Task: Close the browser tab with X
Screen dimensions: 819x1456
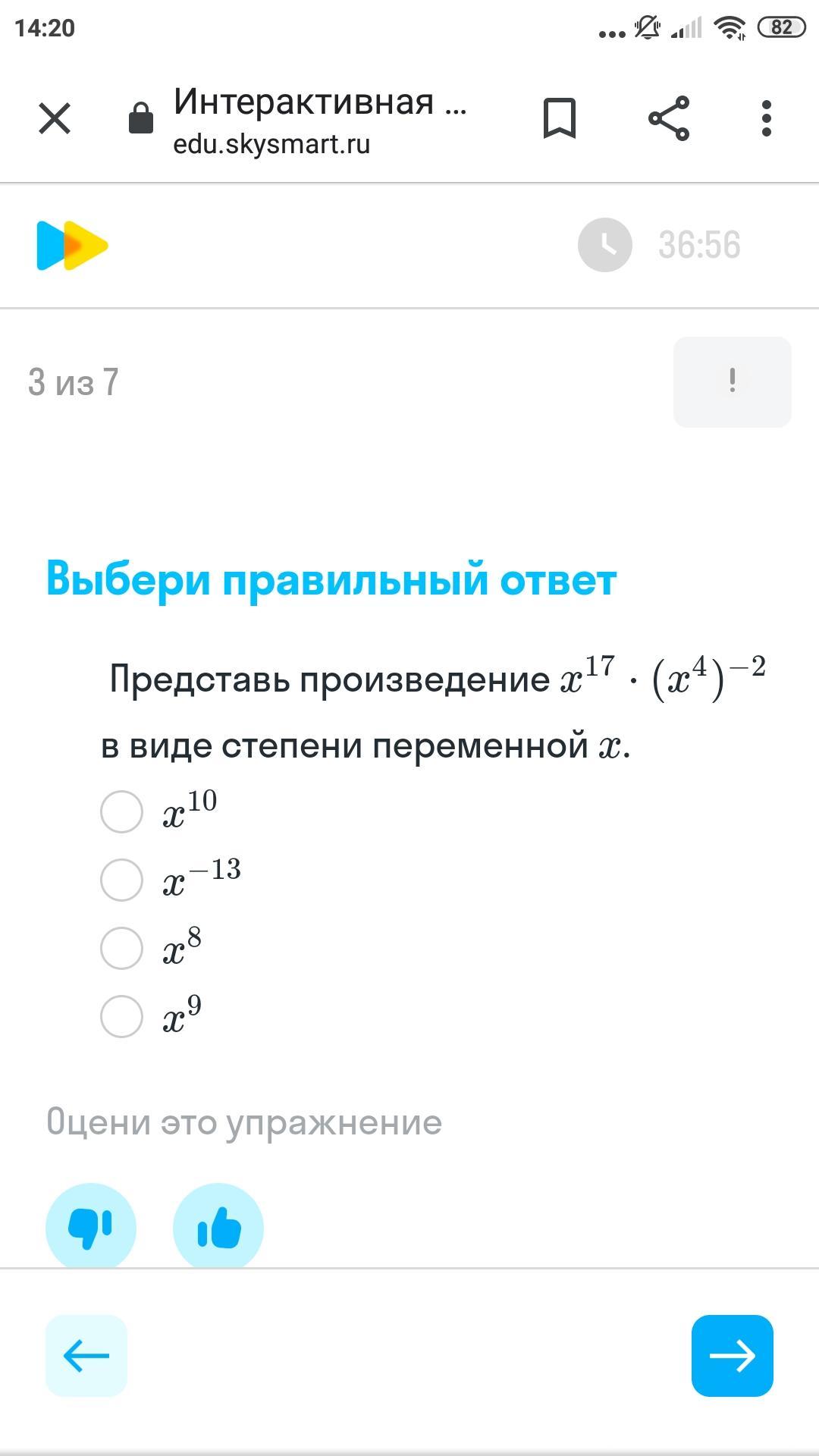Action: tap(55, 119)
